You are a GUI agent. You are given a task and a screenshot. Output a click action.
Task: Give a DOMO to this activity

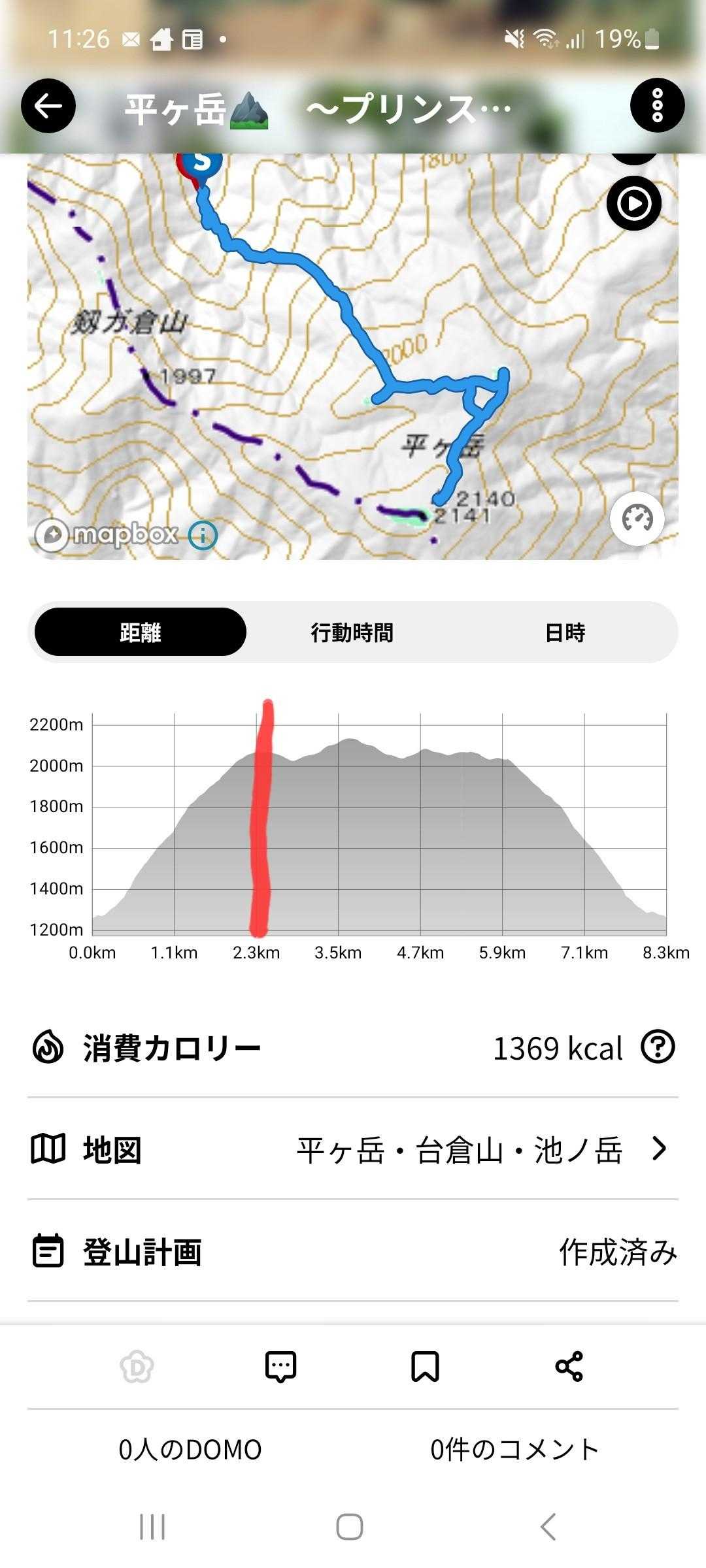coord(137,1366)
